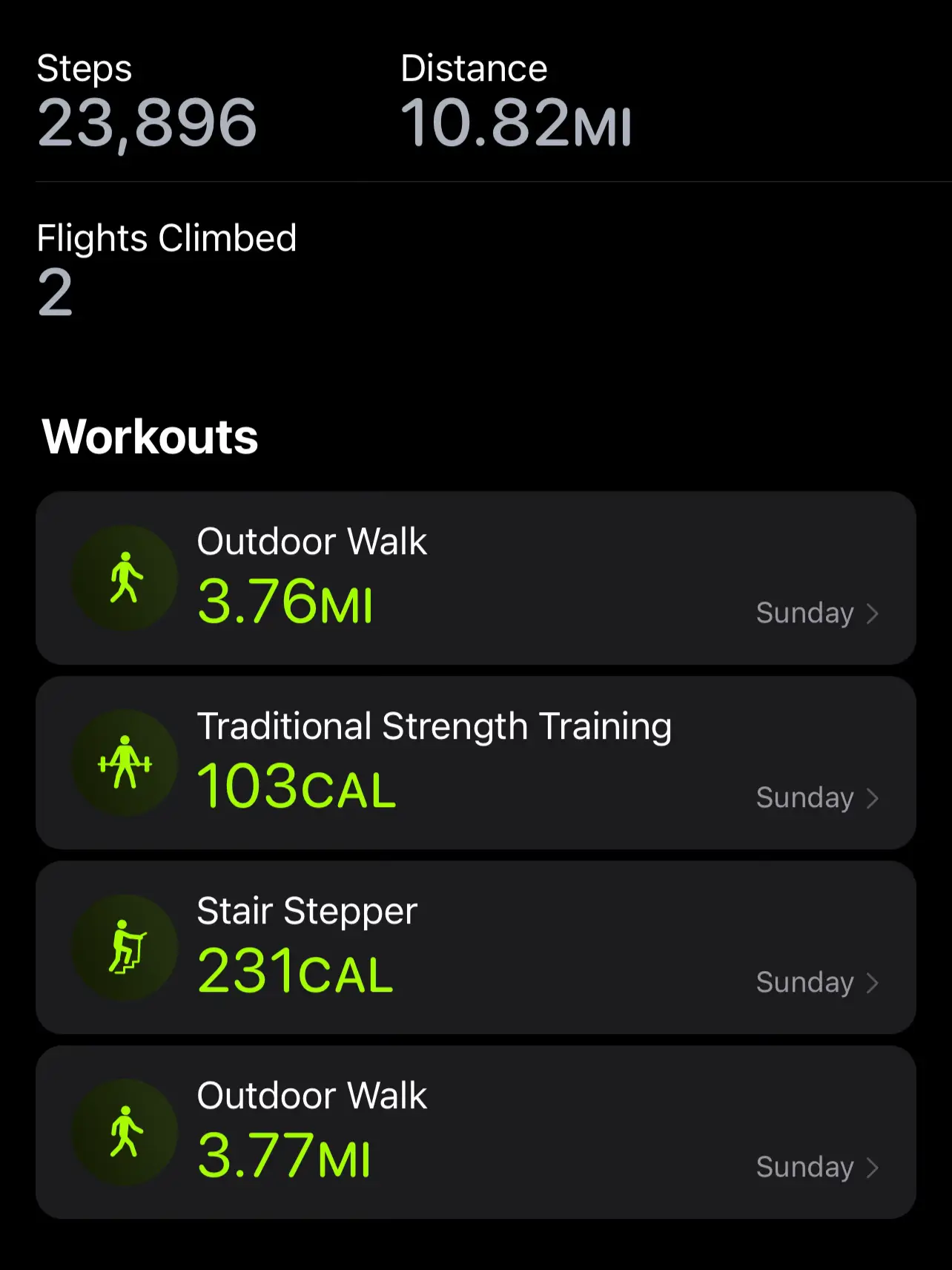This screenshot has width=952, height=1270.
Task: Click the walking icon on the 3.77MI workout
Action: [x=125, y=1131]
